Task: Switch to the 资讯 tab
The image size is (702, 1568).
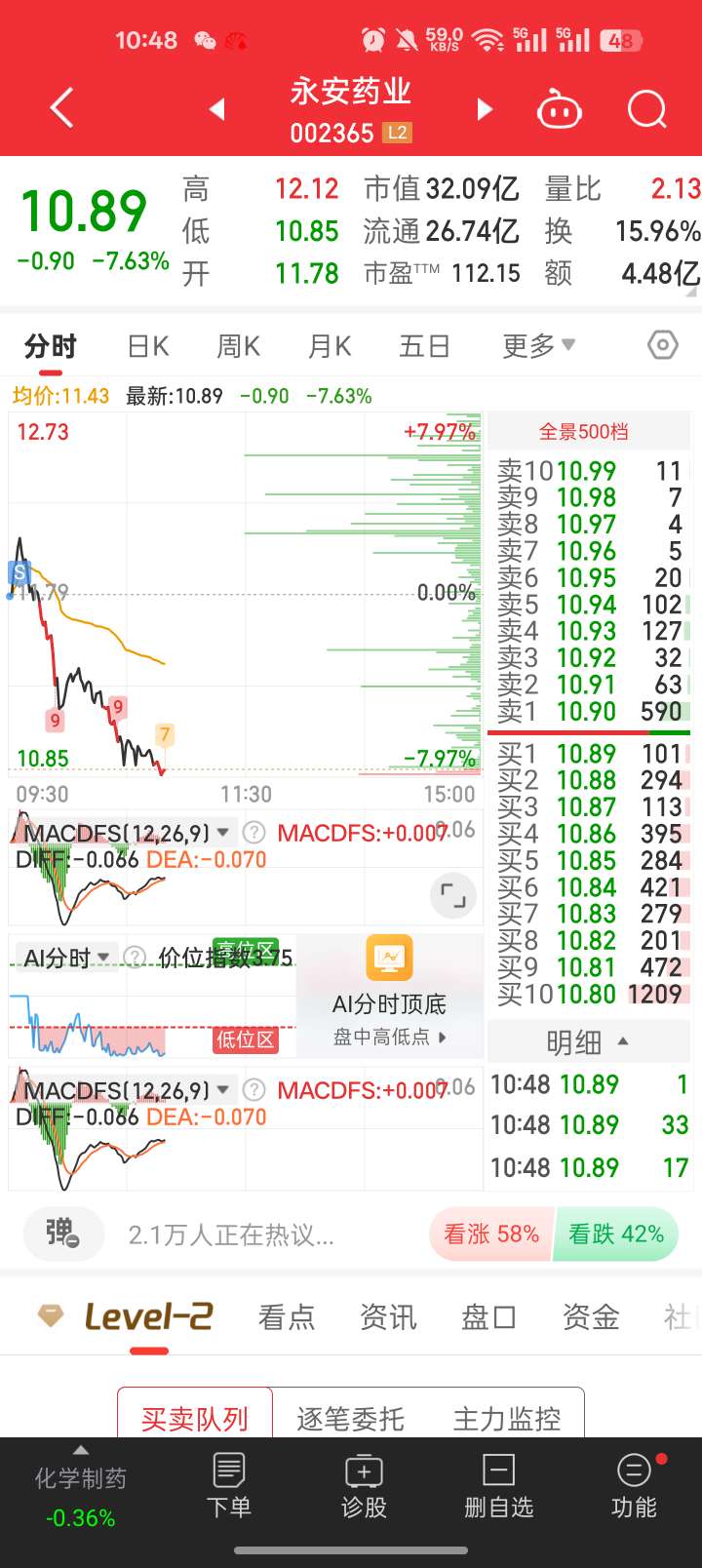Action: [x=388, y=1317]
